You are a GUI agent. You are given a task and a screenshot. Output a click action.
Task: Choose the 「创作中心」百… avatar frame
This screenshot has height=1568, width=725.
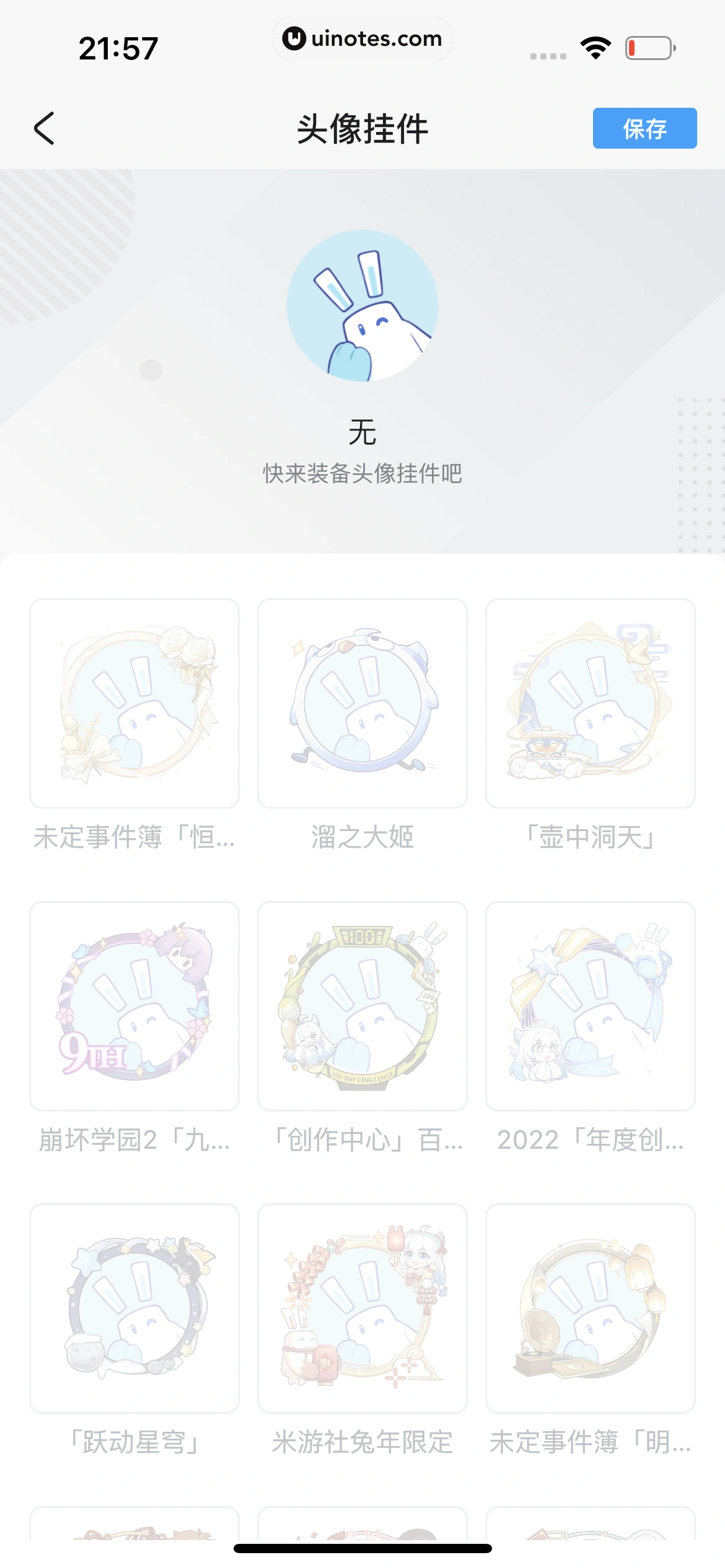pos(362,1006)
